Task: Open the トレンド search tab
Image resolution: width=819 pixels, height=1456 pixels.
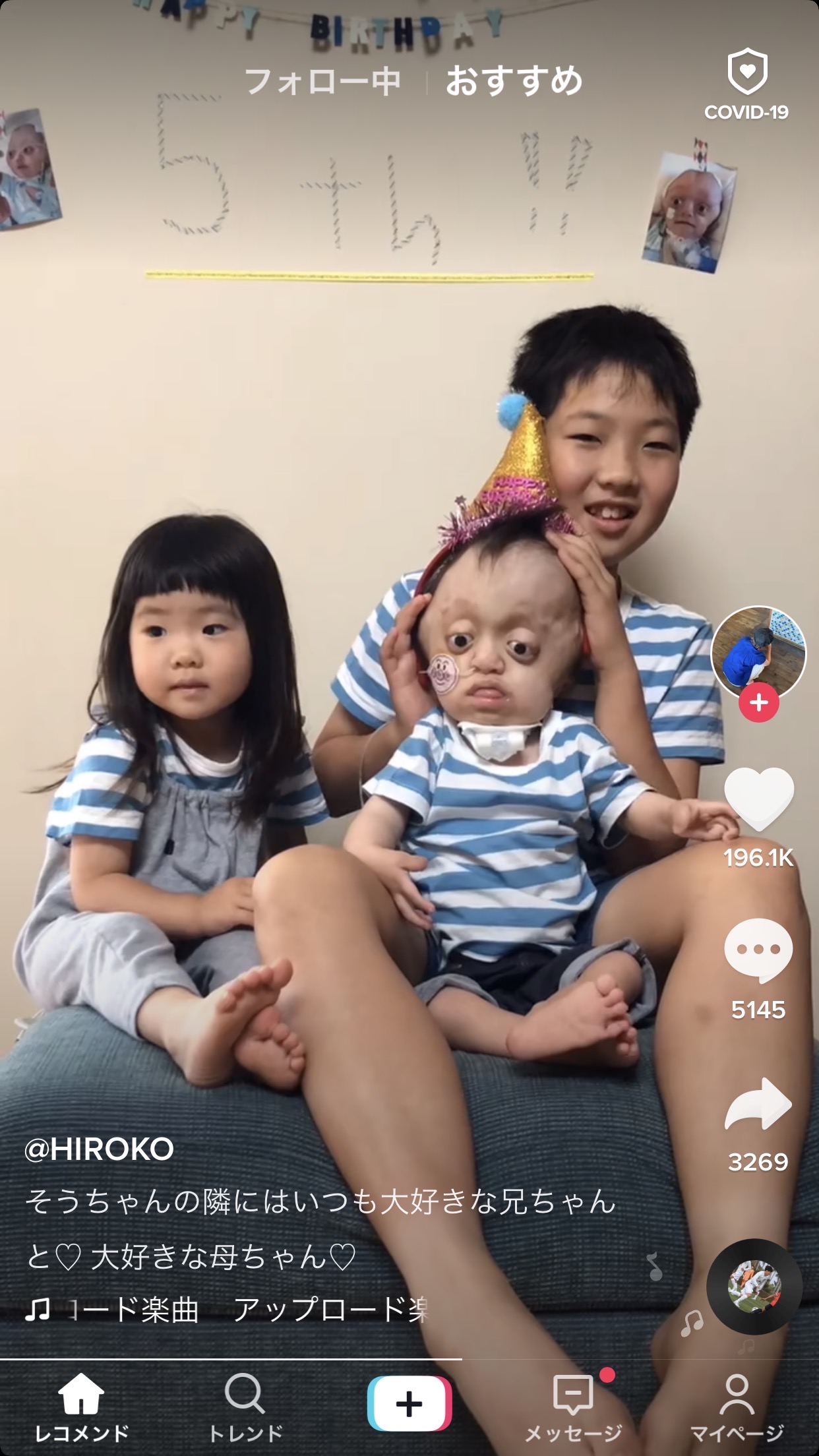Action: (245, 1405)
